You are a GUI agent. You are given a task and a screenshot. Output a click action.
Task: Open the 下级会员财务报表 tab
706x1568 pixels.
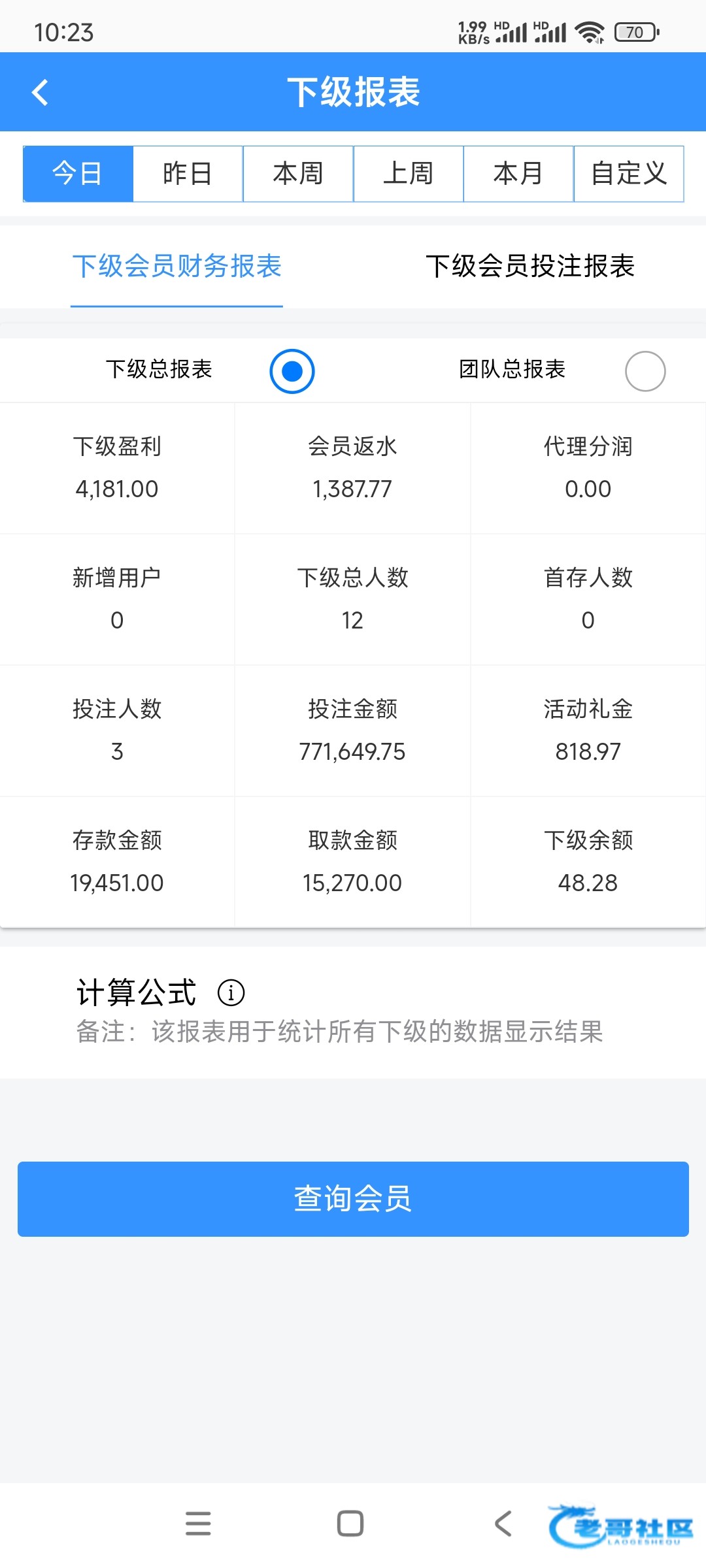(176, 267)
